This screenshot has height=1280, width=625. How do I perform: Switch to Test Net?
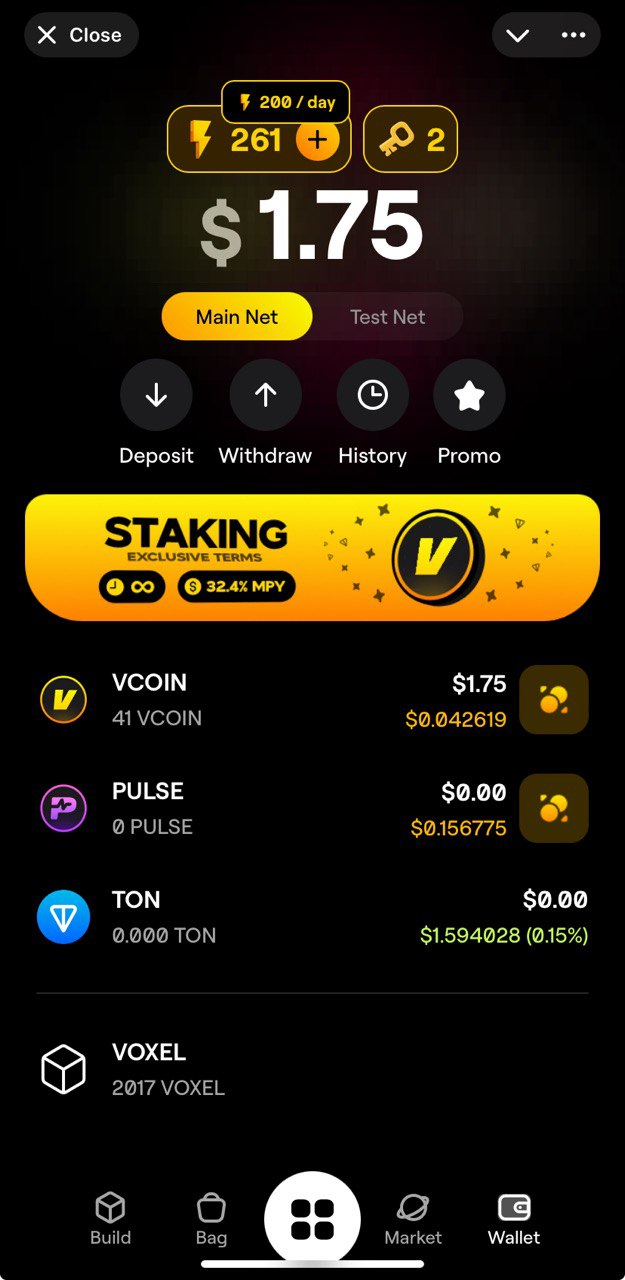pos(387,317)
